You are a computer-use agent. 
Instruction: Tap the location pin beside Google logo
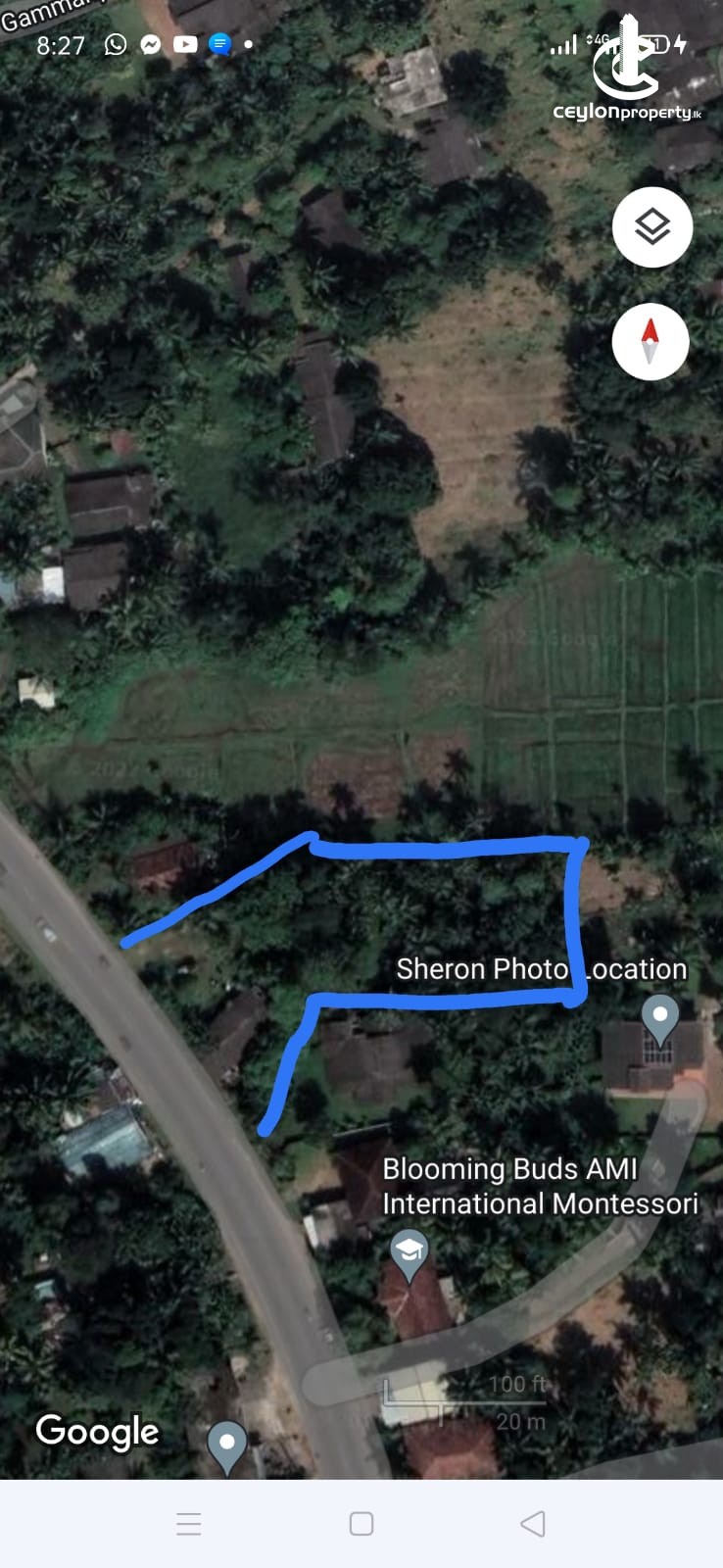tap(227, 1445)
